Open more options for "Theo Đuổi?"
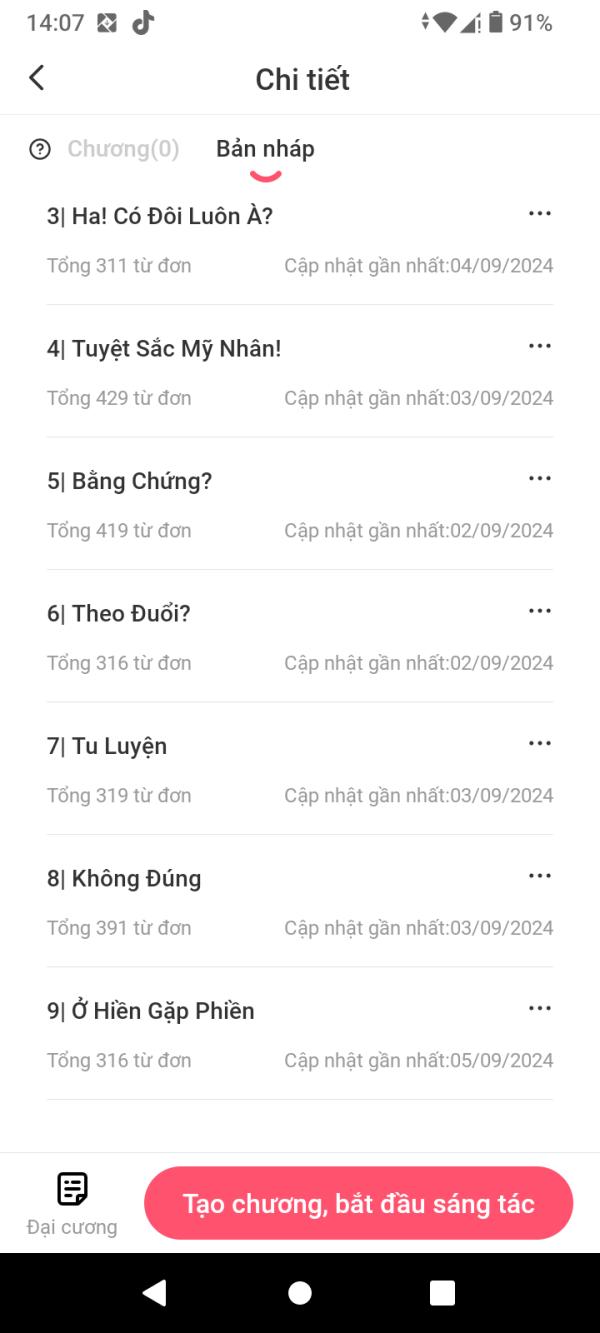 tap(540, 612)
